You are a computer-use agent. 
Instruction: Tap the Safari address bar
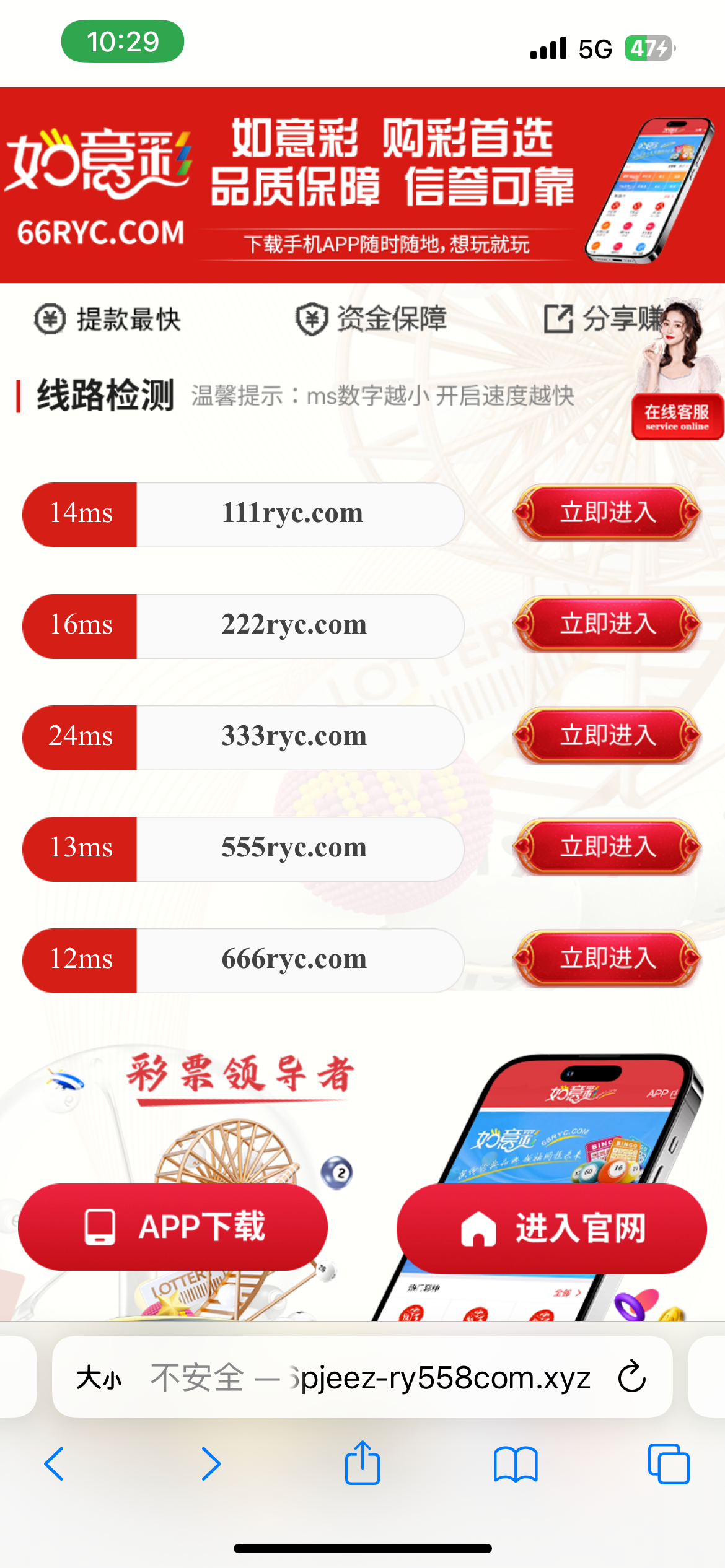point(372,1378)
